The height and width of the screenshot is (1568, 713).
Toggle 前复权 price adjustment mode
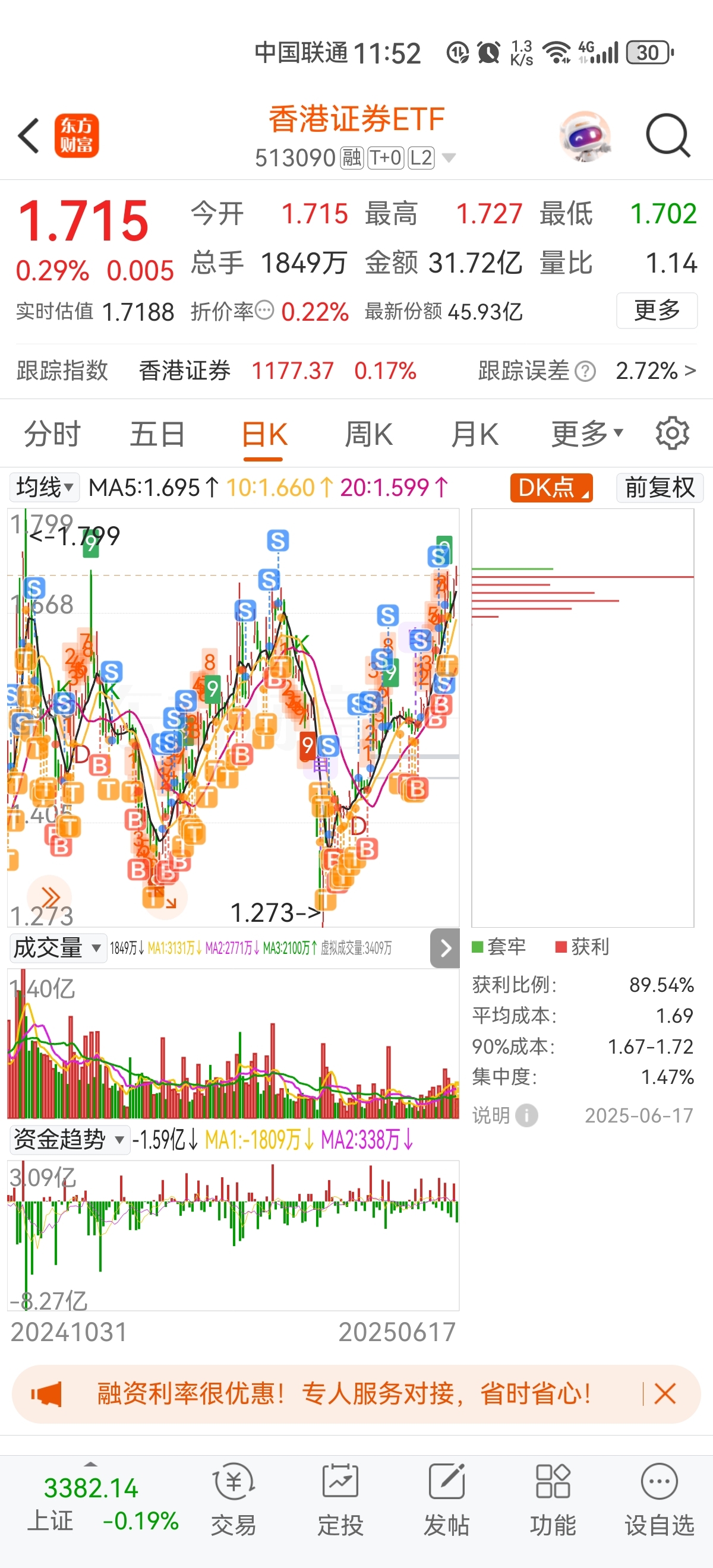click(x=658, y=487)
